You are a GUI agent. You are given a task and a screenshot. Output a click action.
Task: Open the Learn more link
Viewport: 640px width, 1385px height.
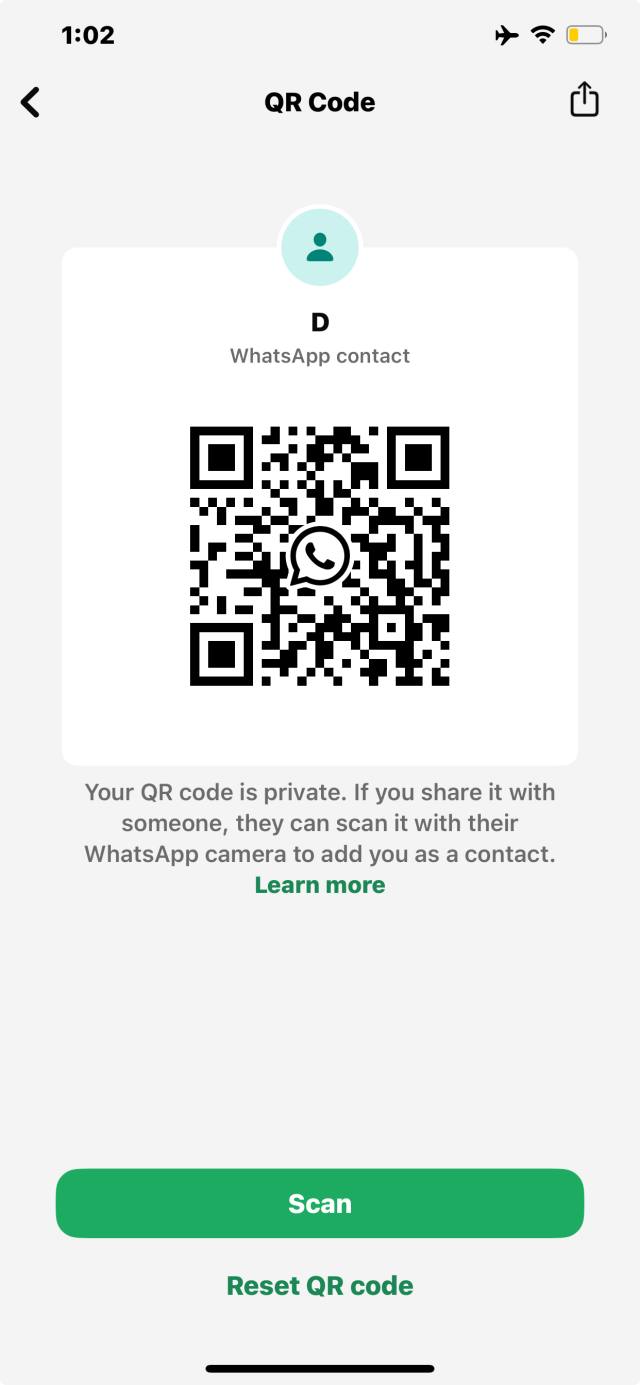320,885
